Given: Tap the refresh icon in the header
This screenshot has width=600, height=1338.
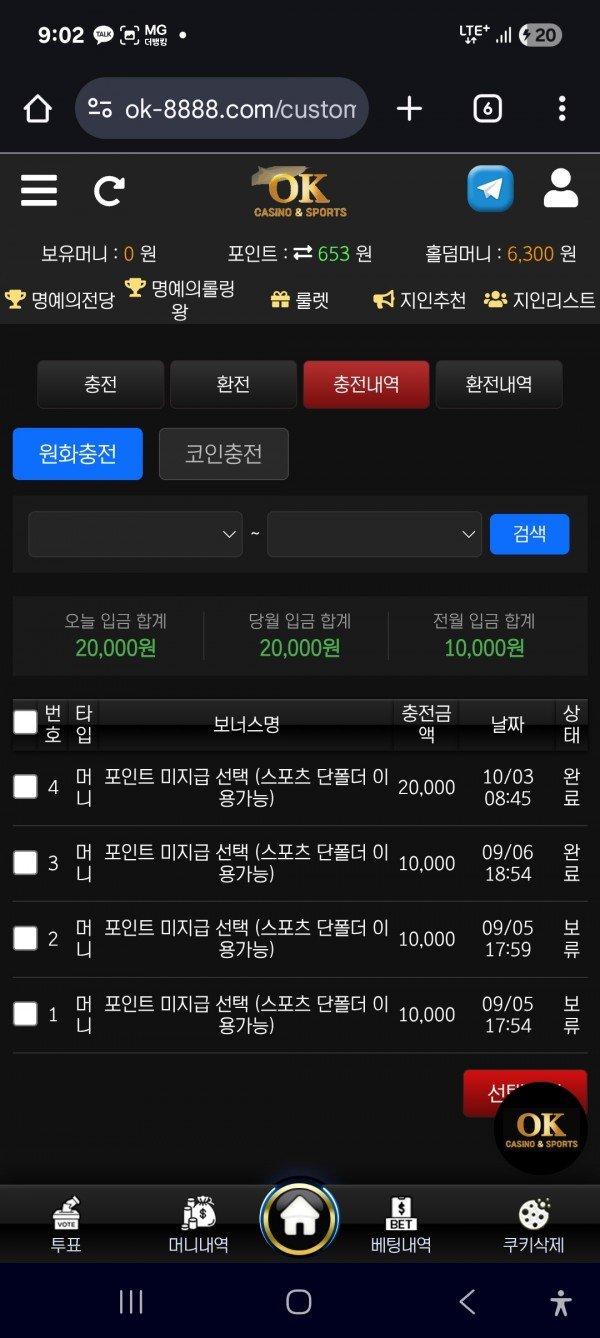Looking at the screenshot, I should [109, 190].
